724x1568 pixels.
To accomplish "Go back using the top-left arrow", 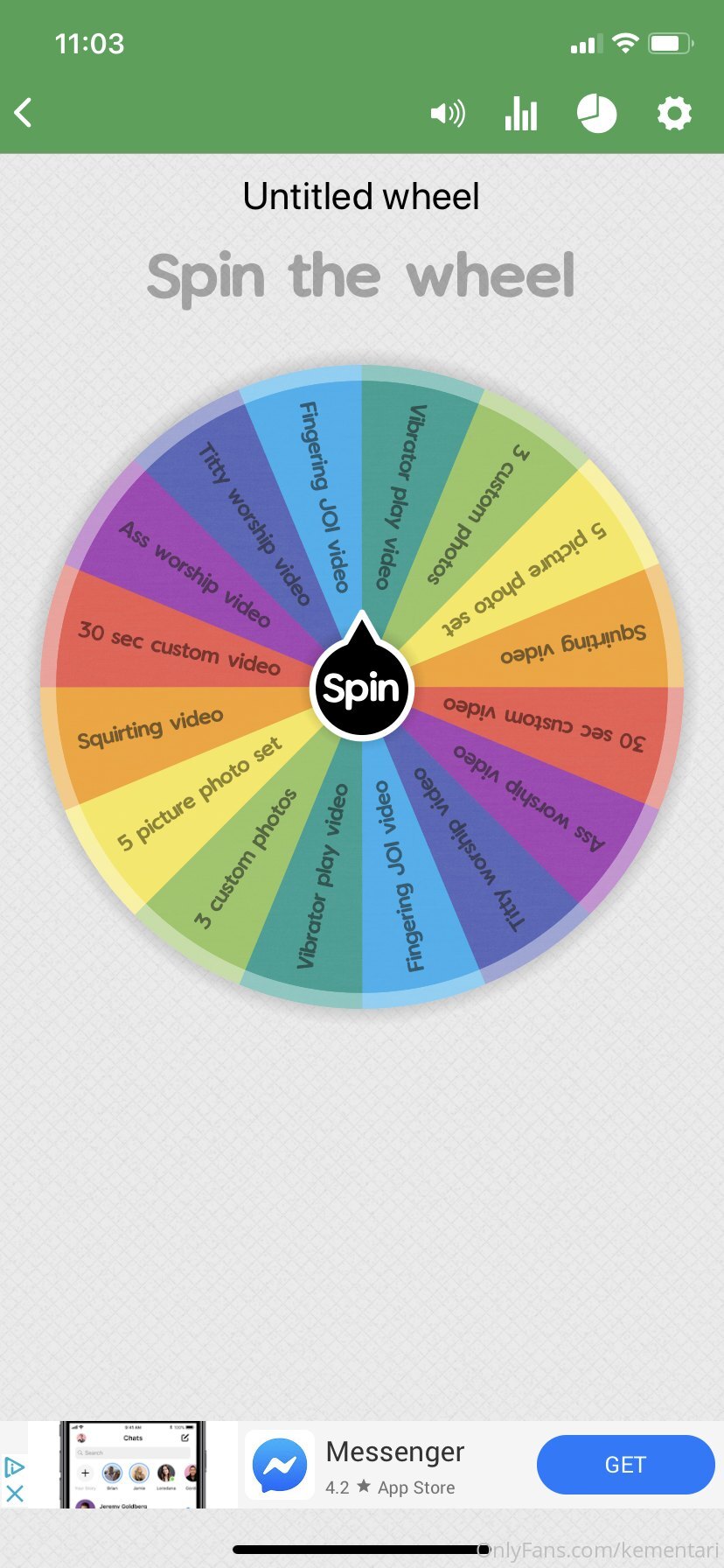I will (x=24, y=113).
